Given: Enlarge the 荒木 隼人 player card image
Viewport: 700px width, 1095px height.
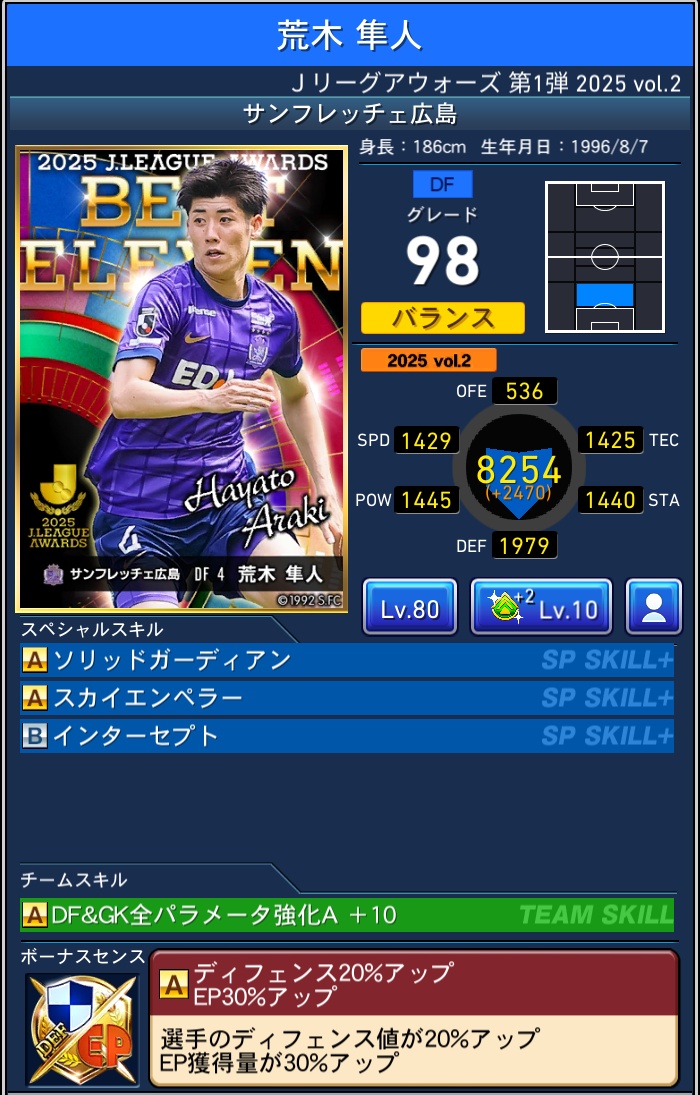Looking at the screenshot, I should [181, 378].
